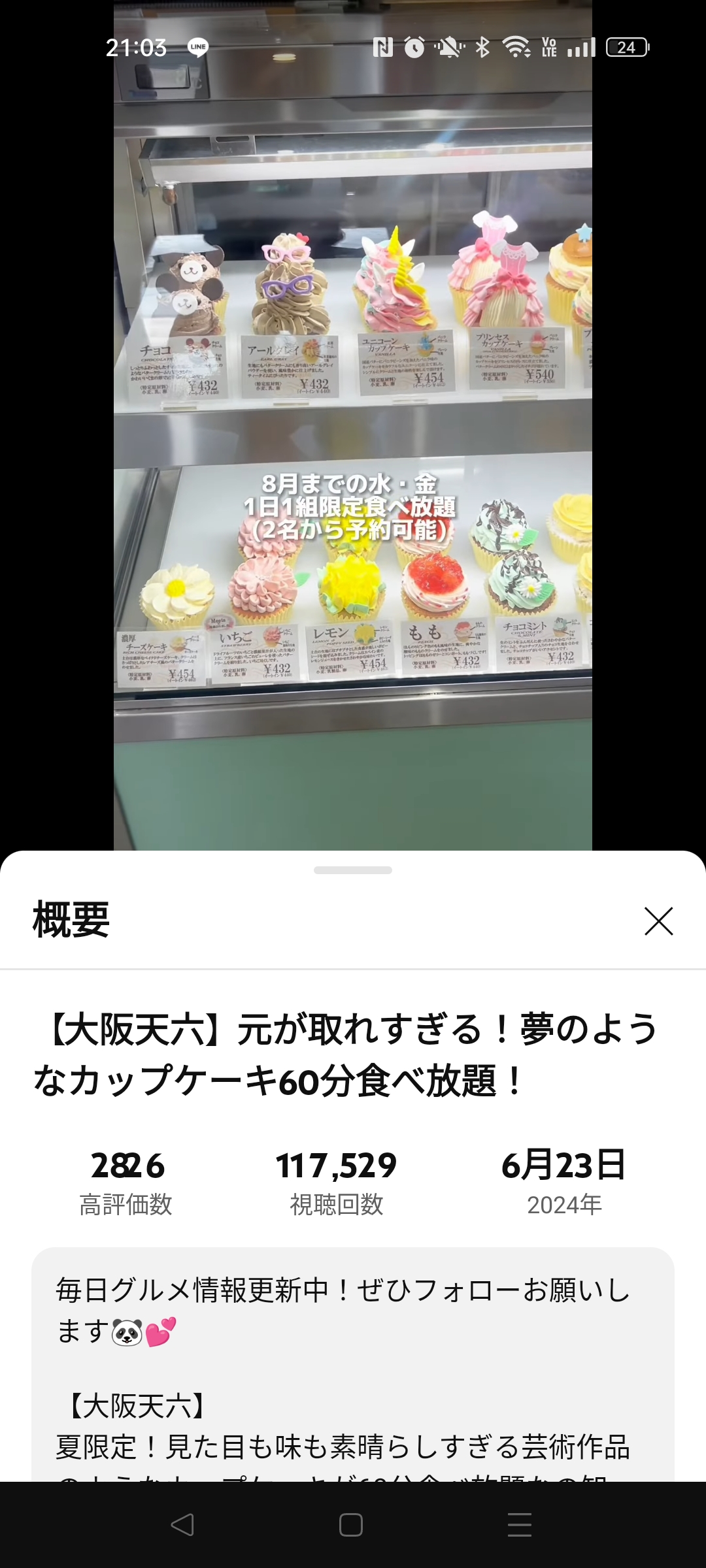The height and width of the screenshot is (1568, 706).
Task: Close the 概要 description panel
Action: click(658, 921)
